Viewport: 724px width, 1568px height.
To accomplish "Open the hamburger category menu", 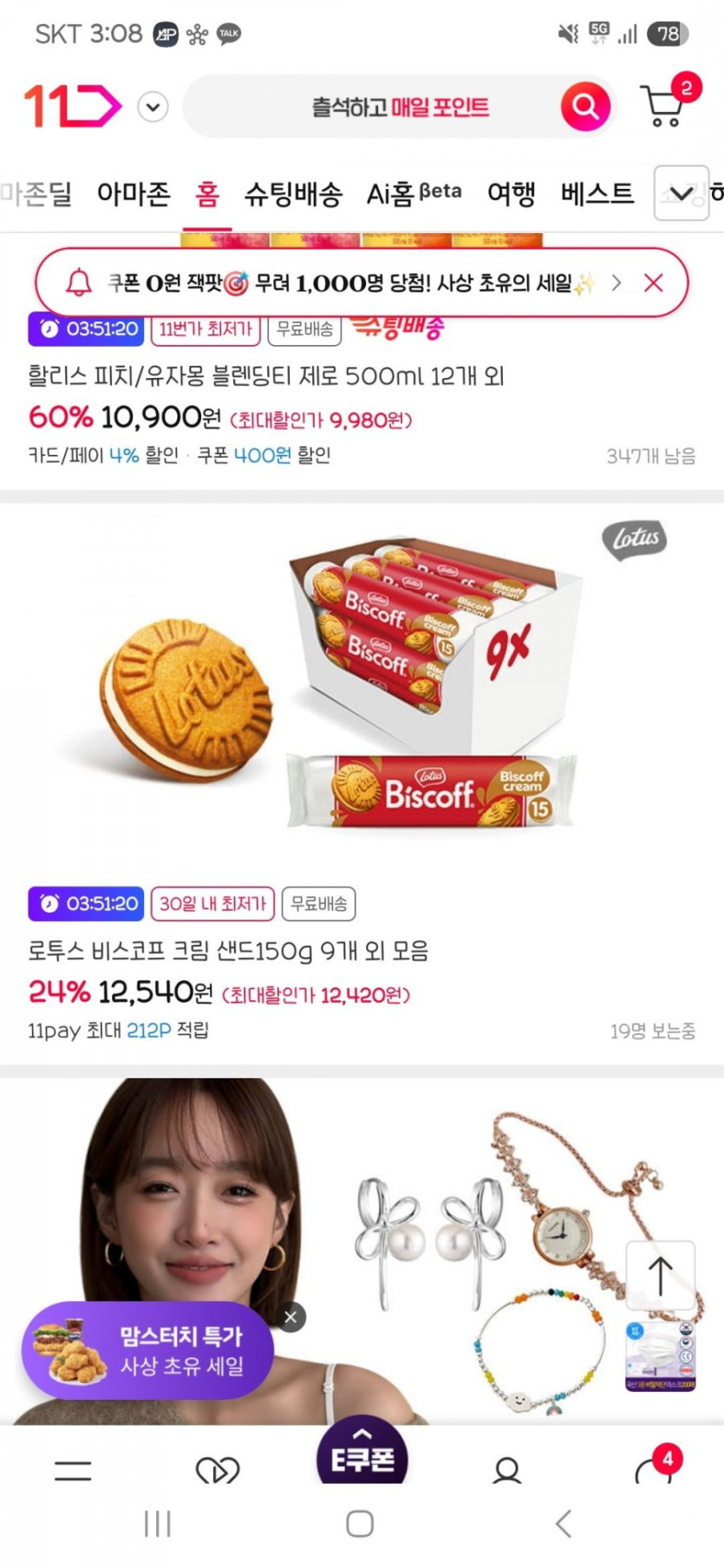I will tap(73, 1469).
